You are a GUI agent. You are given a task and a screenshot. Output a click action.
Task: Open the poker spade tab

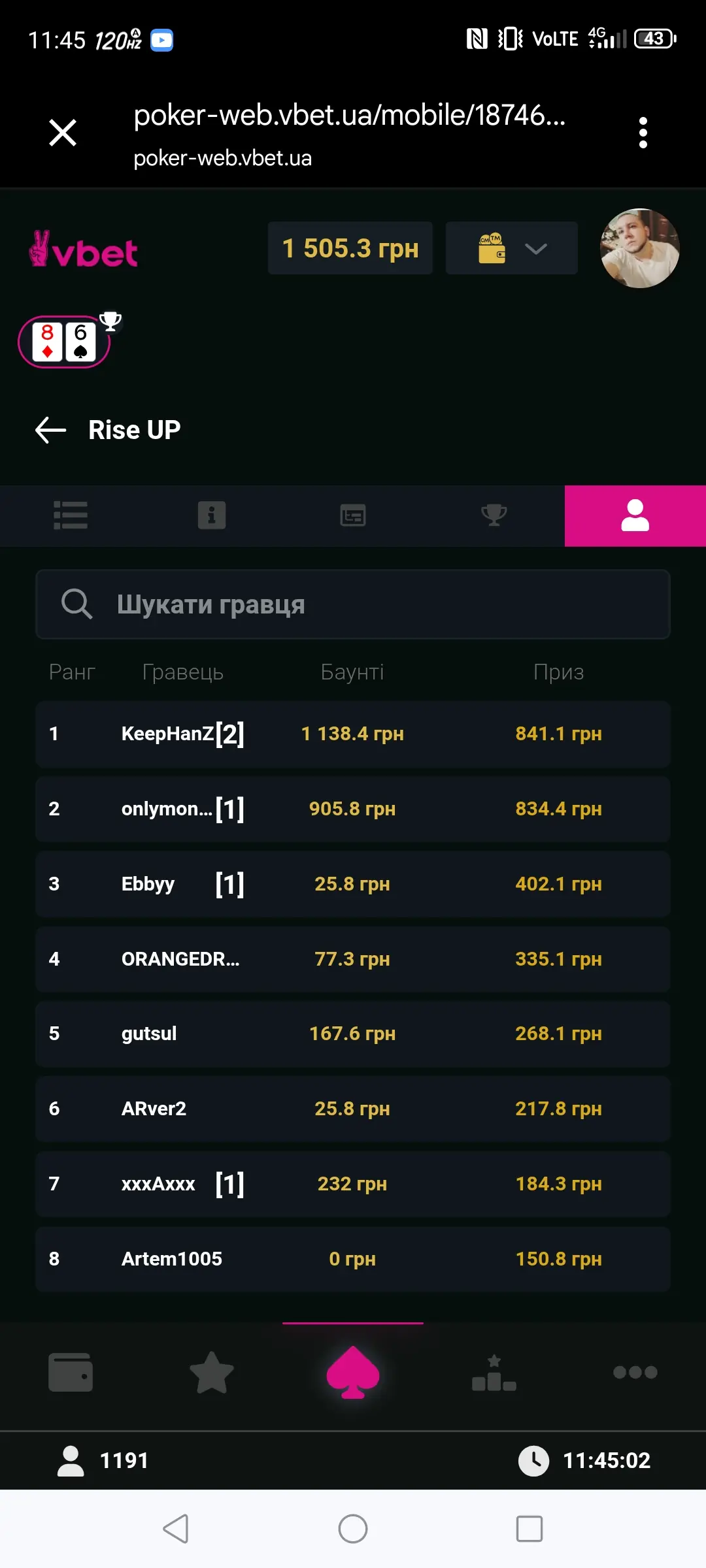[353, 1372]
